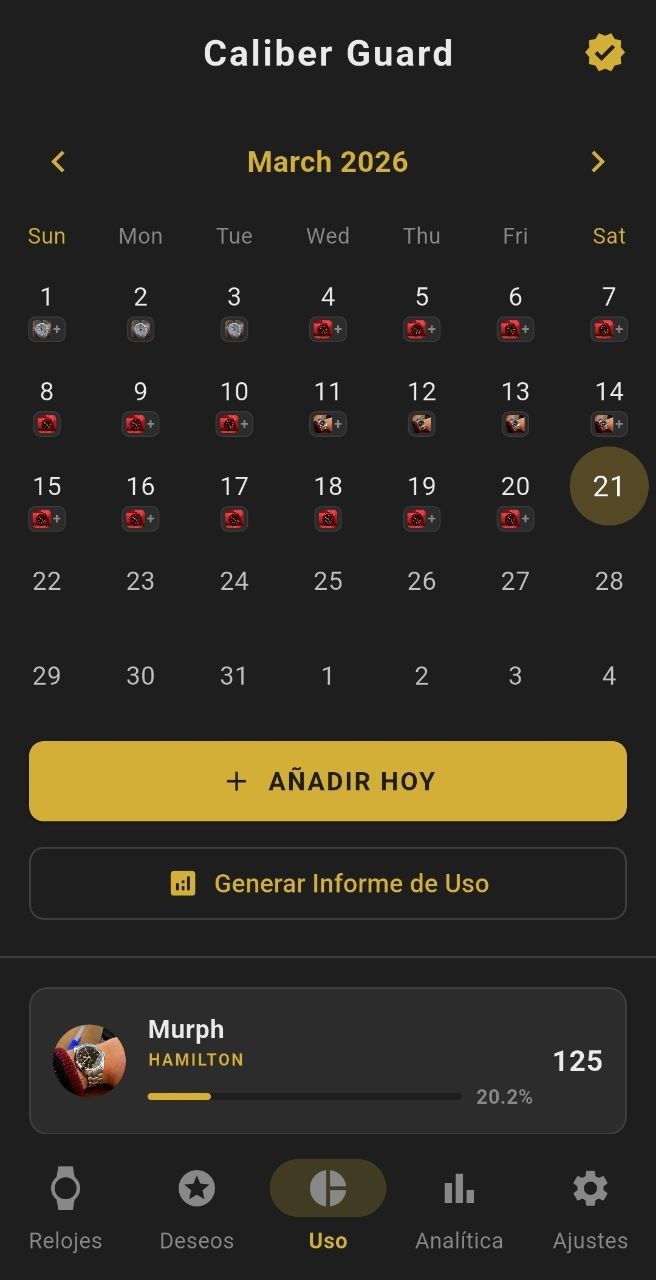Select March 12 on the calendar

point(421,405)
